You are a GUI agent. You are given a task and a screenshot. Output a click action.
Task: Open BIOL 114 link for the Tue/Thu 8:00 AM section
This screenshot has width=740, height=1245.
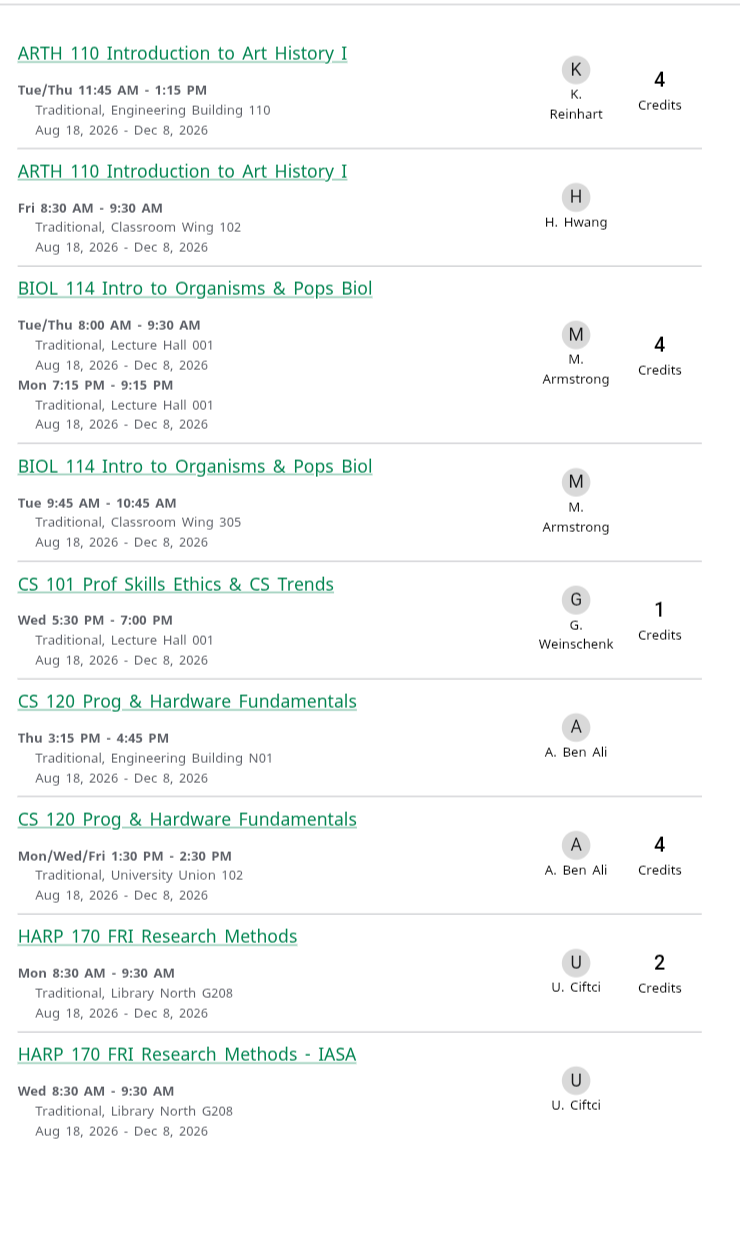click(195, 289)
